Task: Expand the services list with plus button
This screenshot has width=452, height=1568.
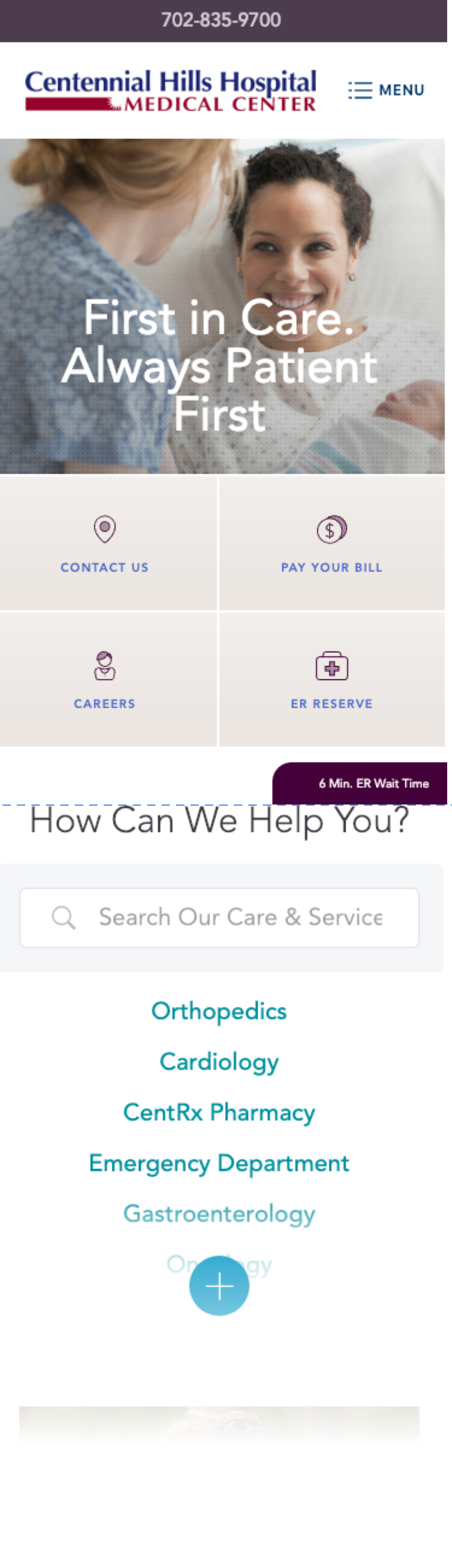Action: click(219, 1286)
